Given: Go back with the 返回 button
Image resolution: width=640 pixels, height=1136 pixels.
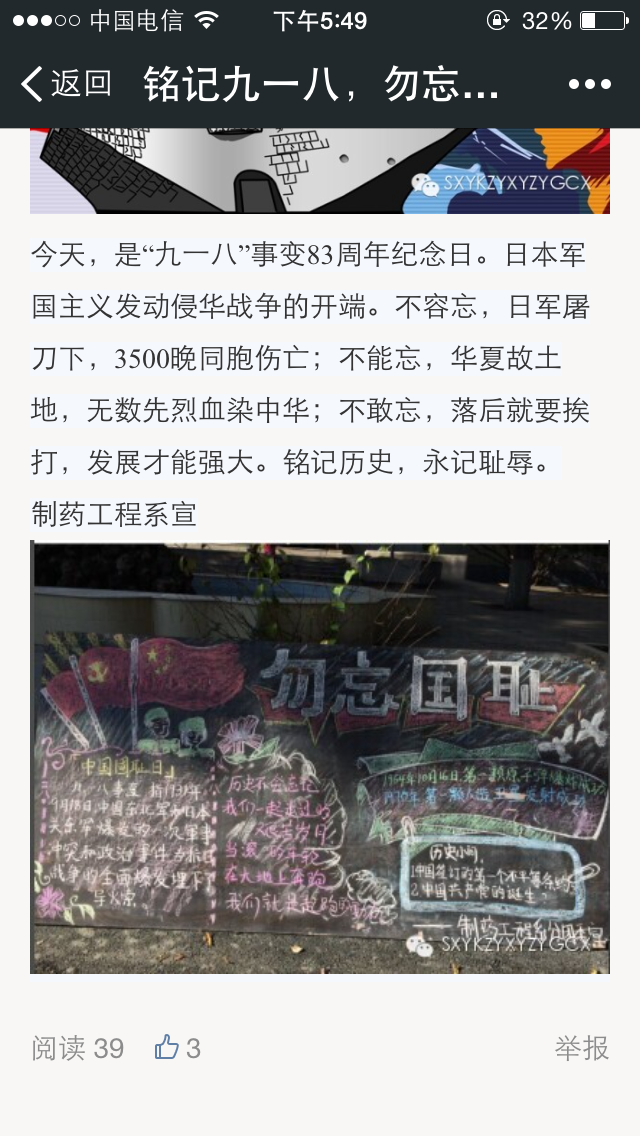Looking at the screenshot, I should (66, 84).
